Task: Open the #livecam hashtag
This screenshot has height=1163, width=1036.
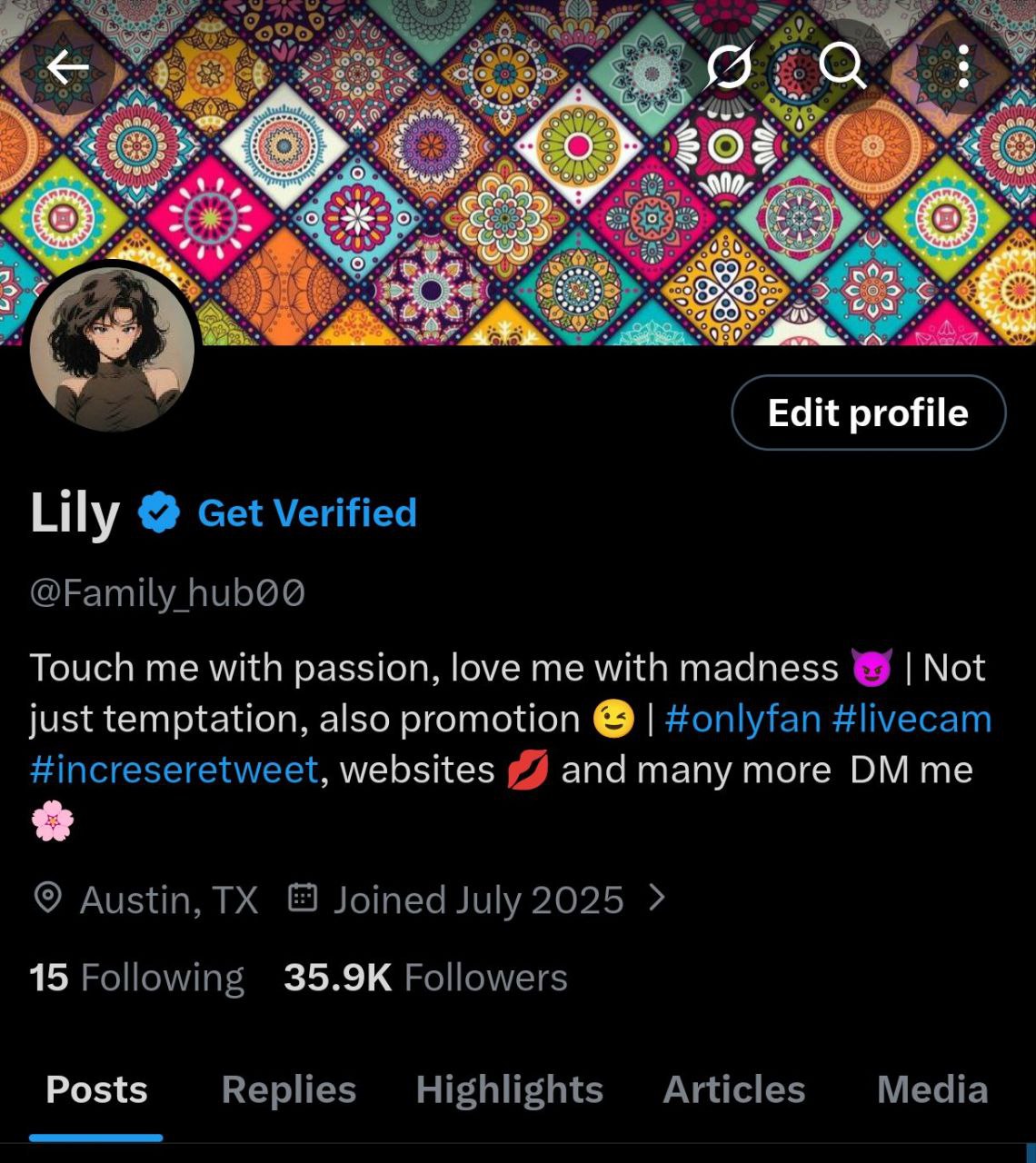Action: 911,719
